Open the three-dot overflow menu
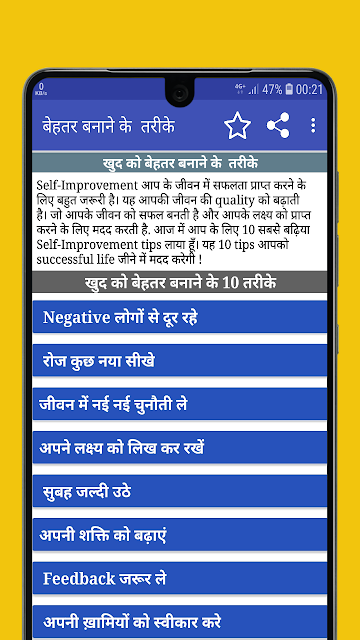This screenshot has width=360, height=640. click(313, 125)
